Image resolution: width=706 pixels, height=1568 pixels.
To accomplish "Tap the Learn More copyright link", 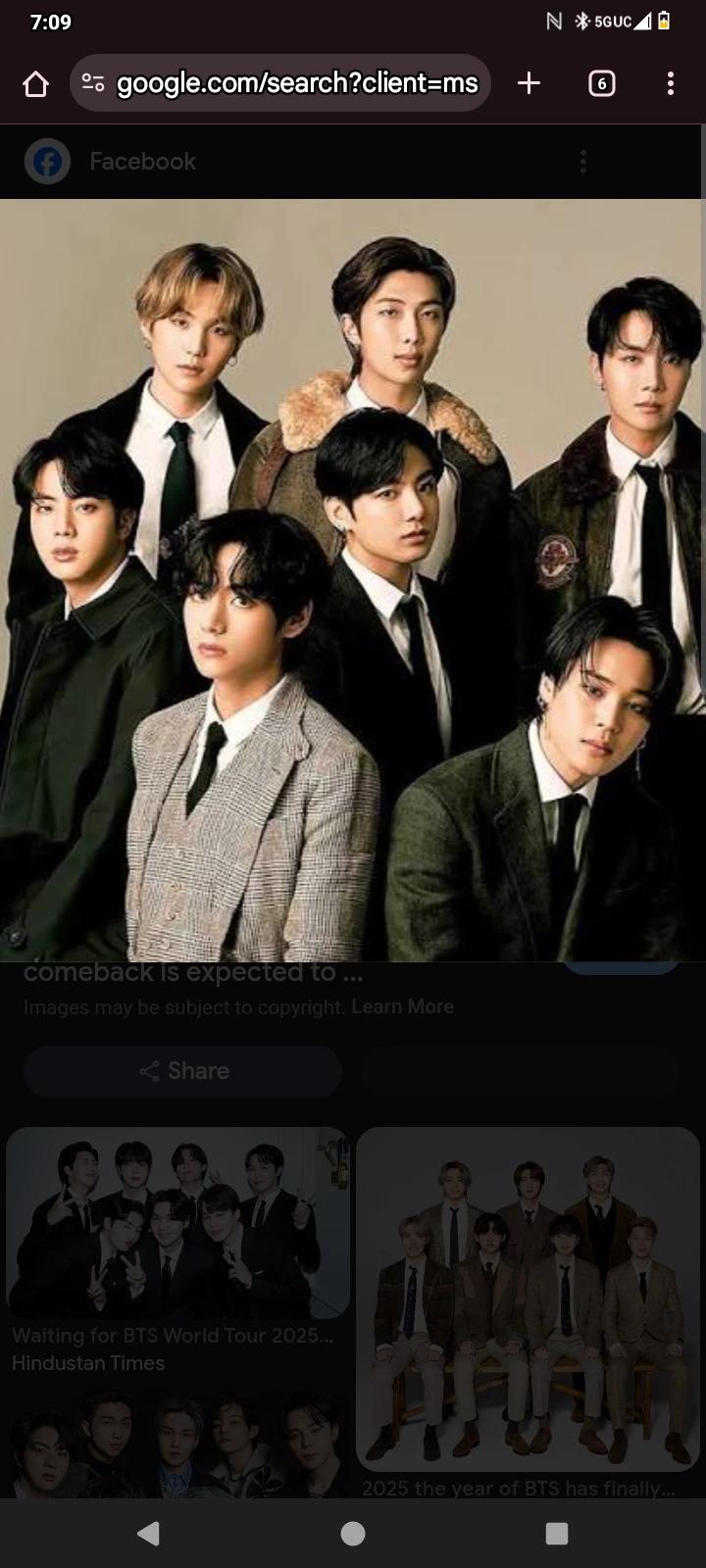I will [402, 1006].
